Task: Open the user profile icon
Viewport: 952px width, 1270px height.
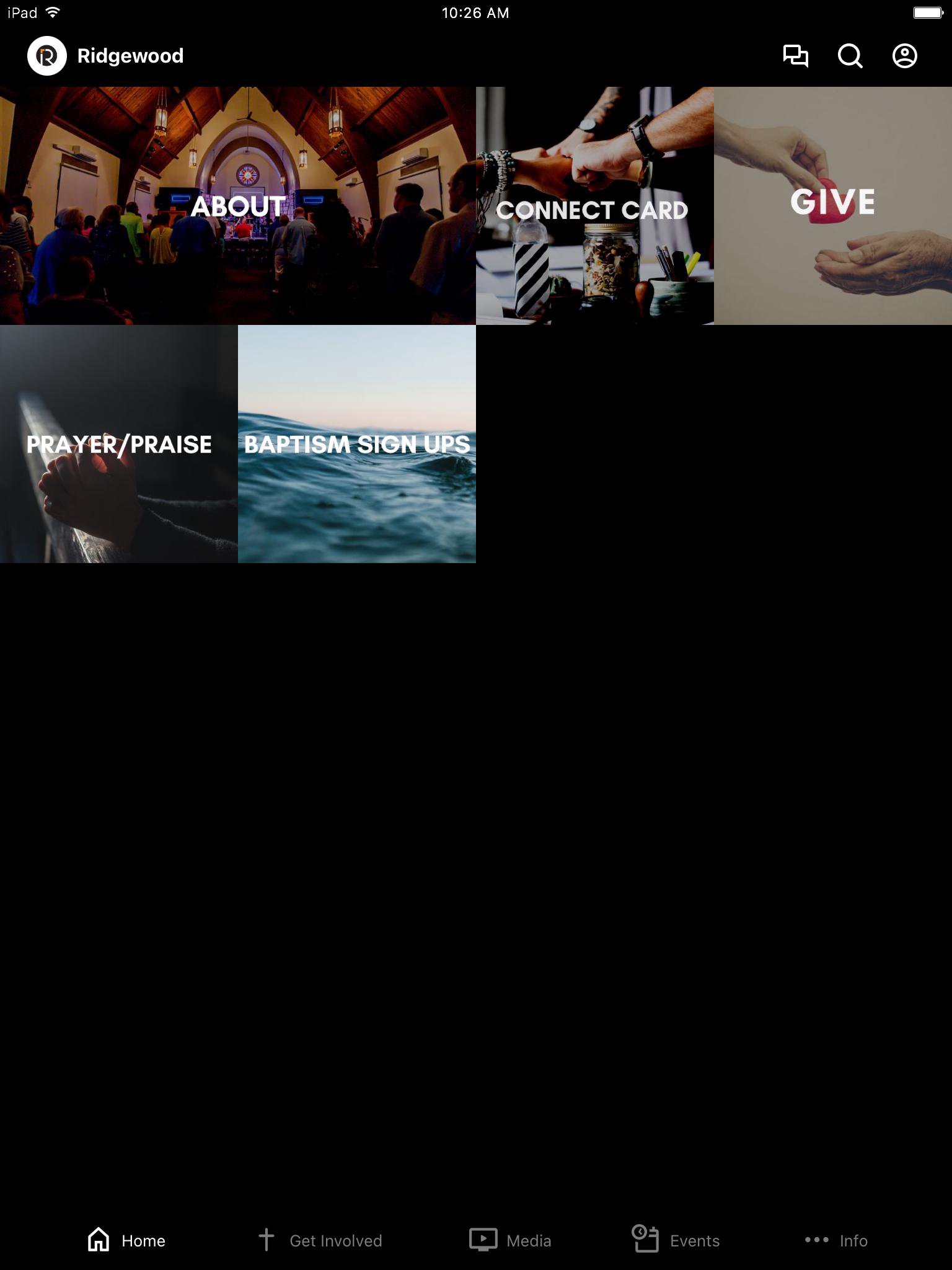Action: click(904, 56)
